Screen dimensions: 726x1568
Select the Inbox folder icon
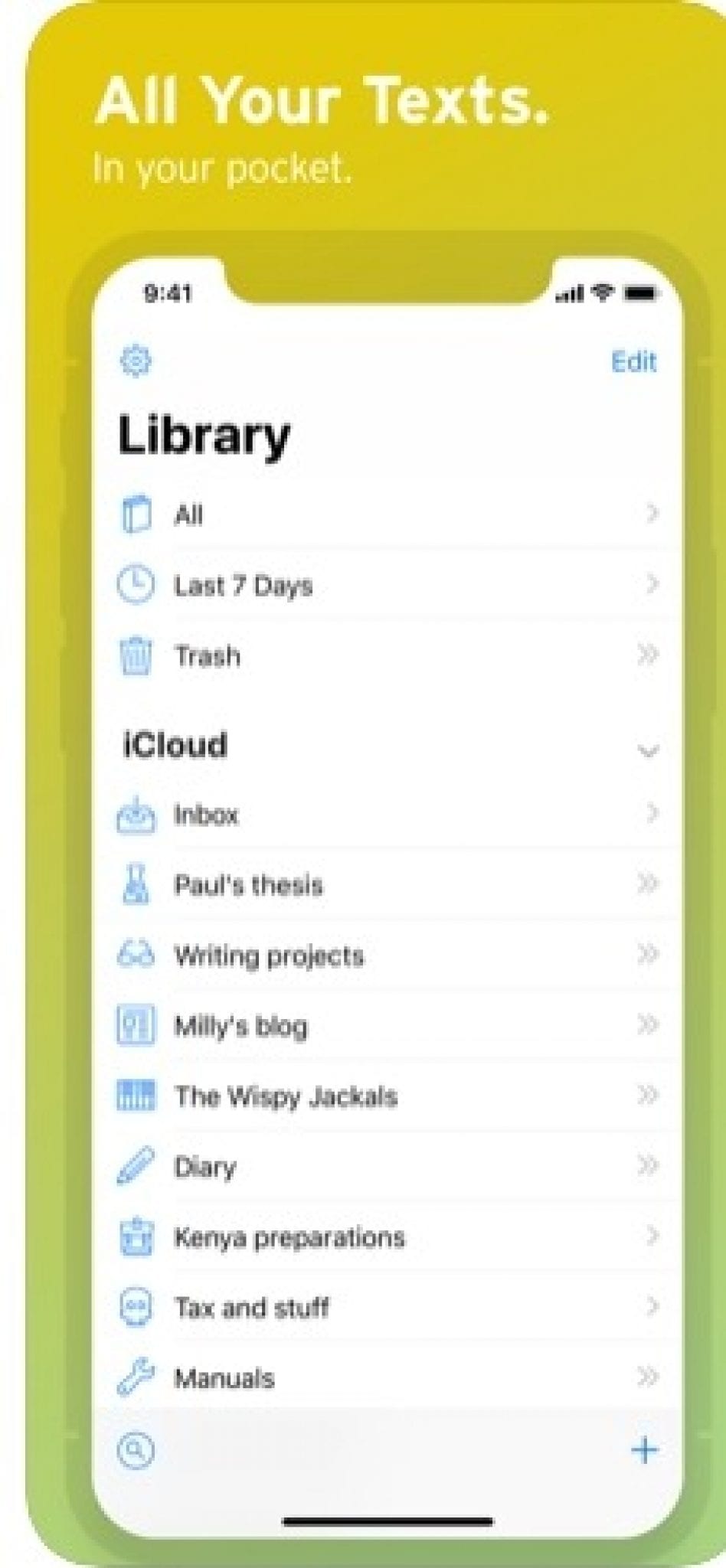pos(136,815)
